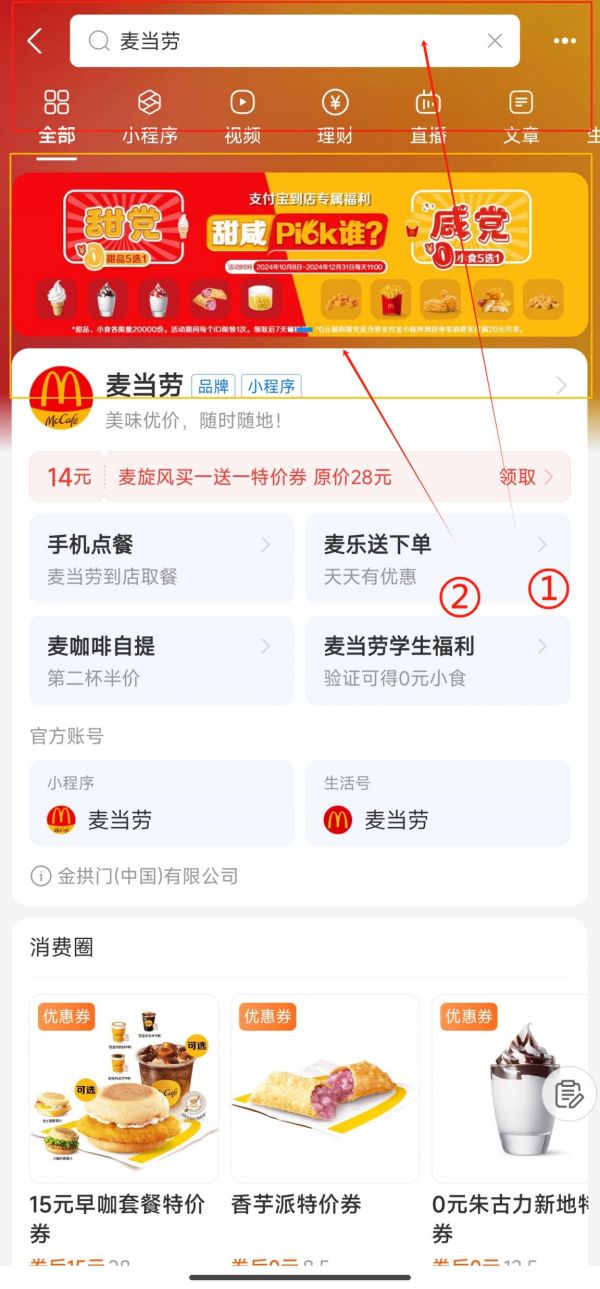The image size is (600, 1289).
Task: Open the 香芋派特价券 coupon card
Action: (x=325, y=1130)
